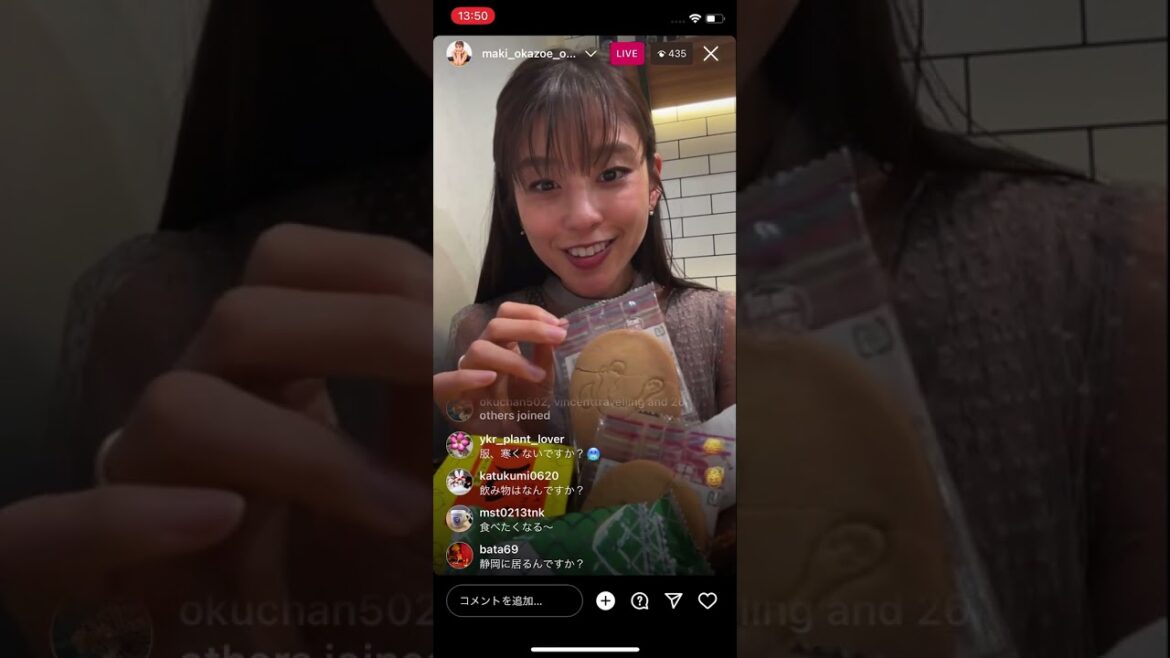Close the live video
Screen dimensions: 1170x658
(710, 54)
